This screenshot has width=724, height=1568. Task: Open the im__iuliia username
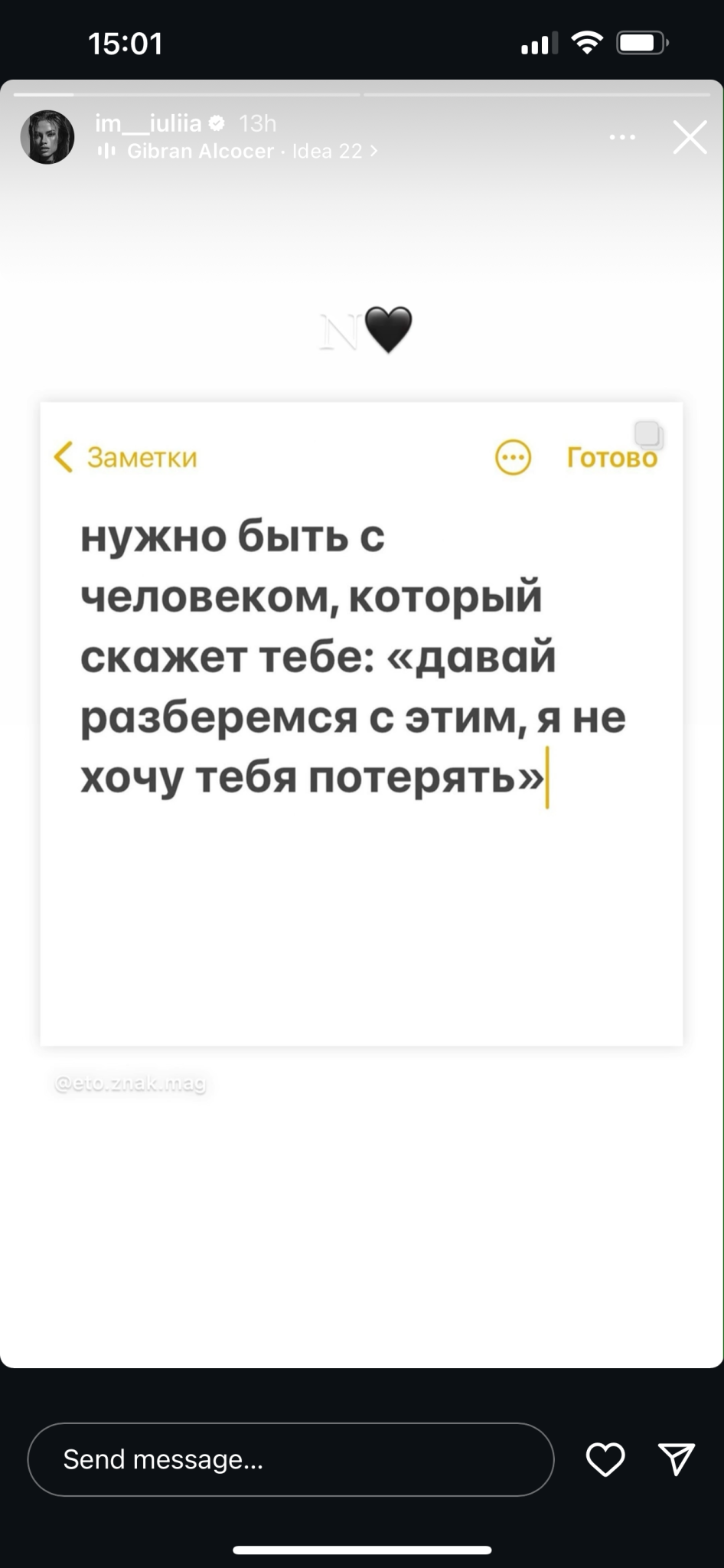click(148, 123)
